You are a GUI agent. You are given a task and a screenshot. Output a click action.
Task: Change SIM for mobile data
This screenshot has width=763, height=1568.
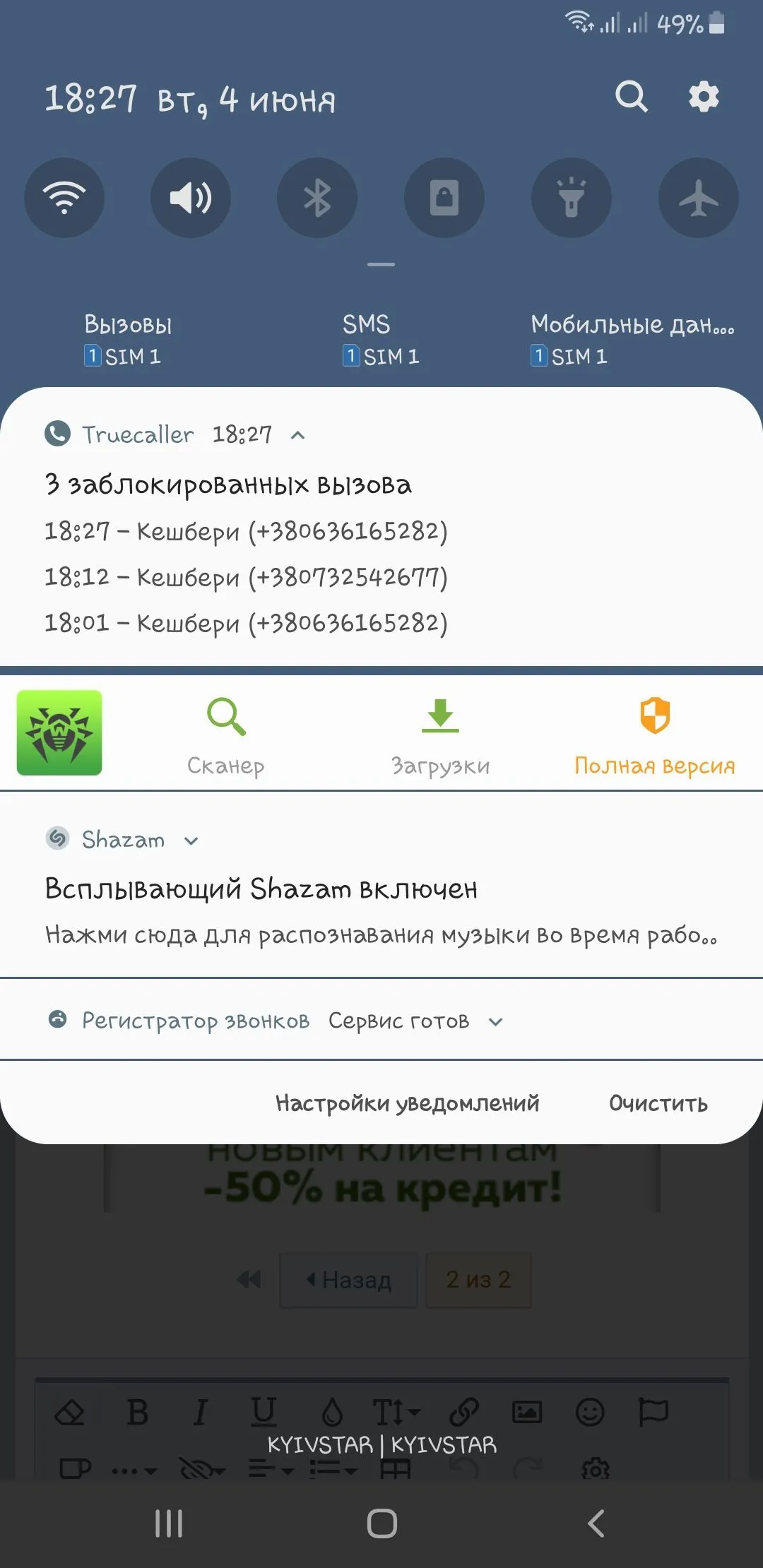632,340
